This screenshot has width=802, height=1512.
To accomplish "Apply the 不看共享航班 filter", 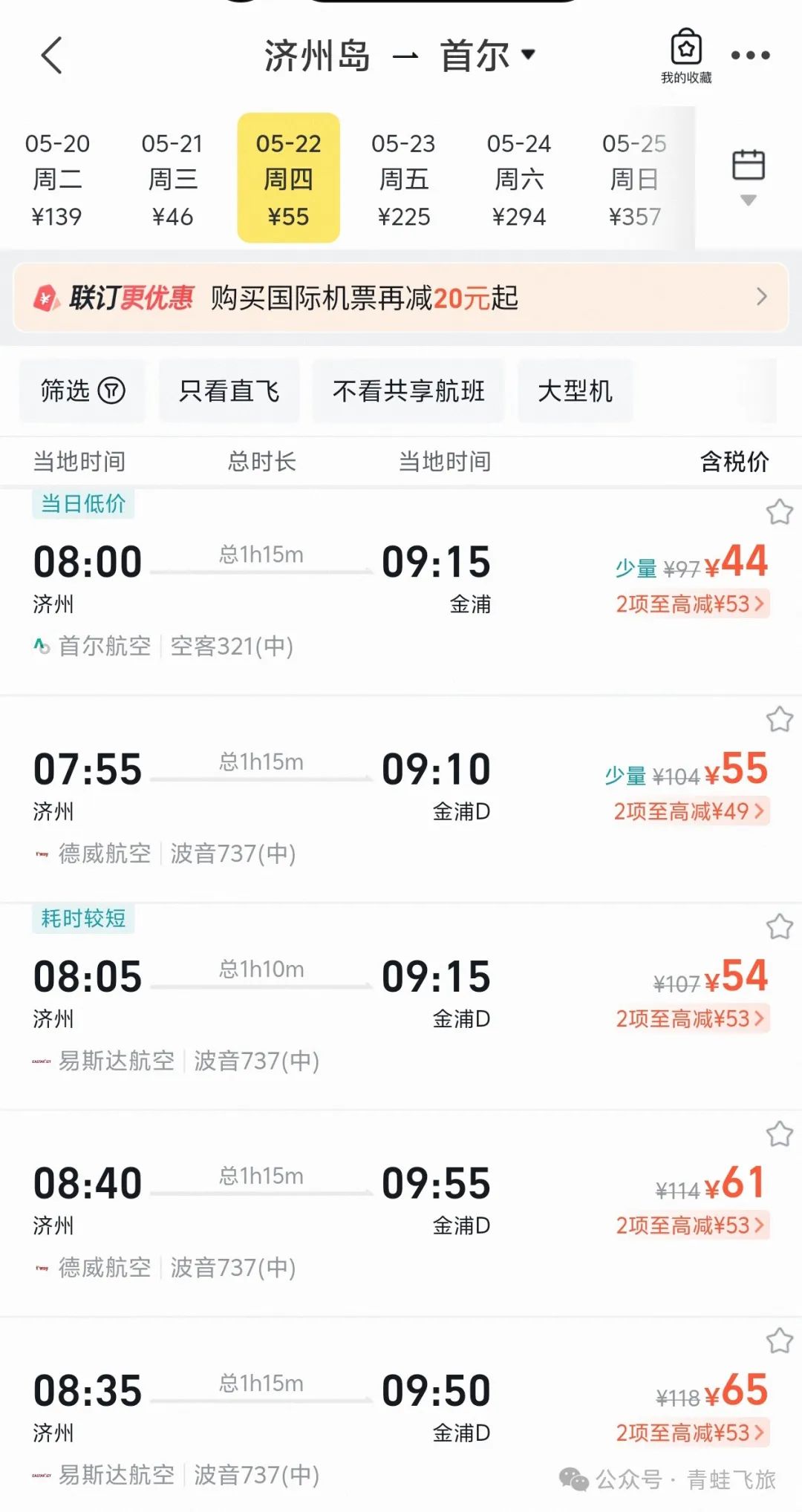I will [408, 390].
